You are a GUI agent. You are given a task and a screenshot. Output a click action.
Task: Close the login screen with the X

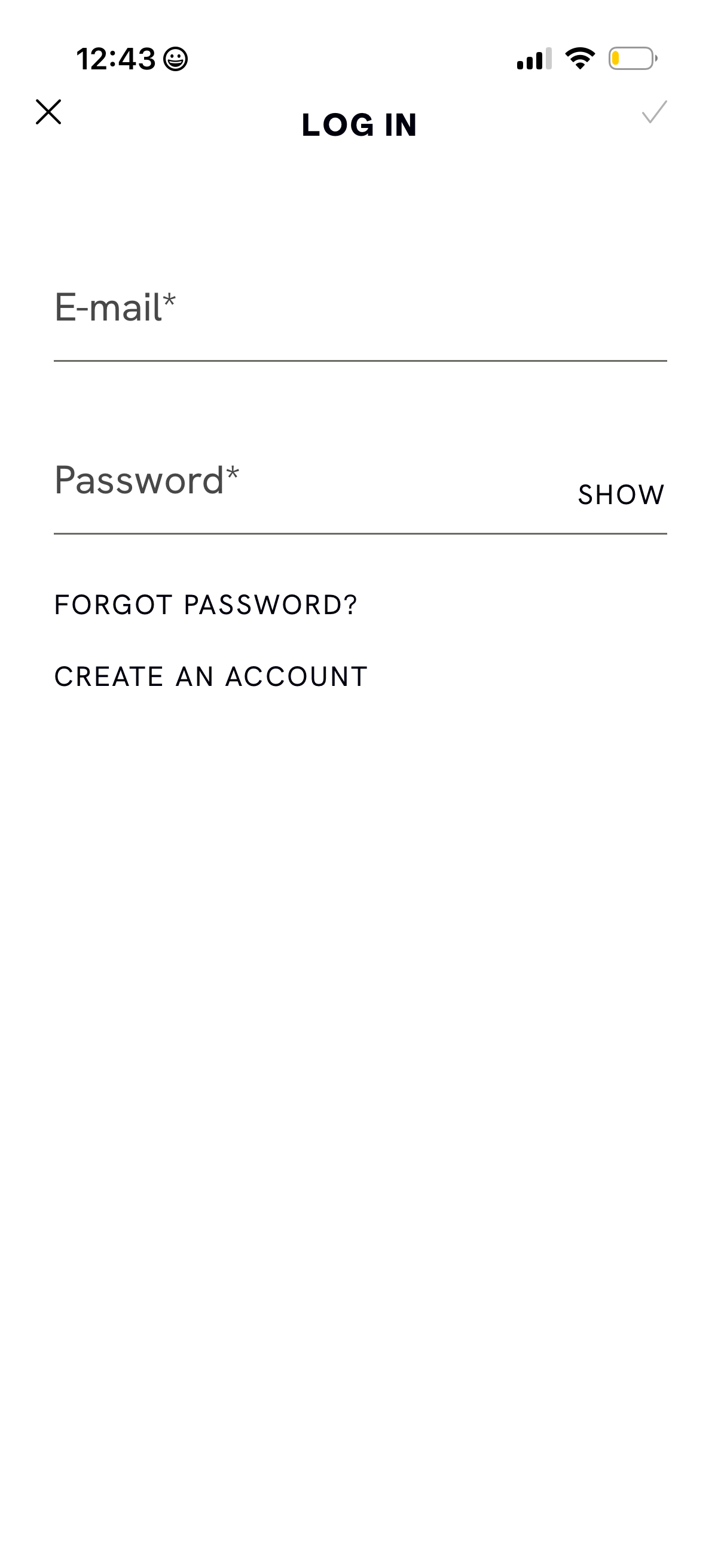48,112
